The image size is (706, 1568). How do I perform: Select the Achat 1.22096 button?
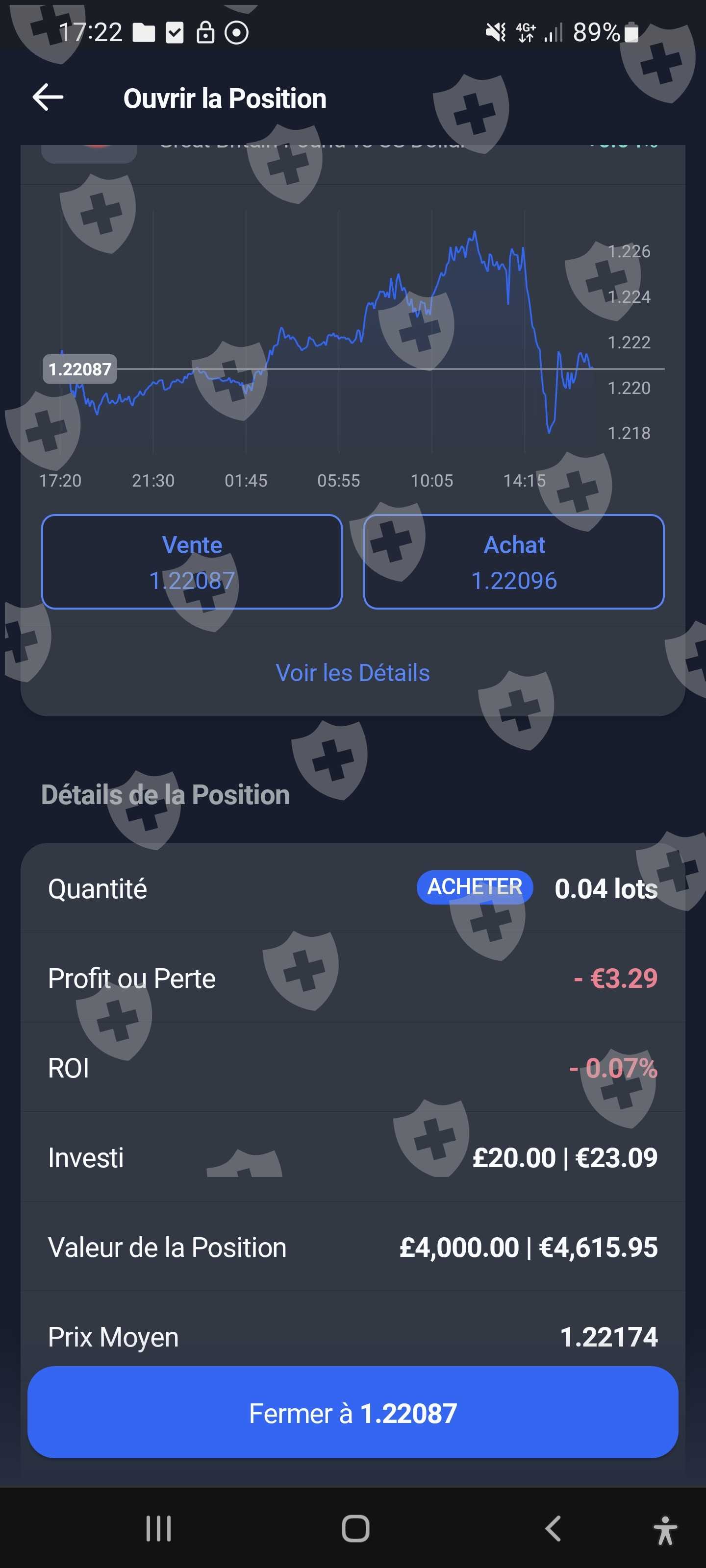coord(513,562)
